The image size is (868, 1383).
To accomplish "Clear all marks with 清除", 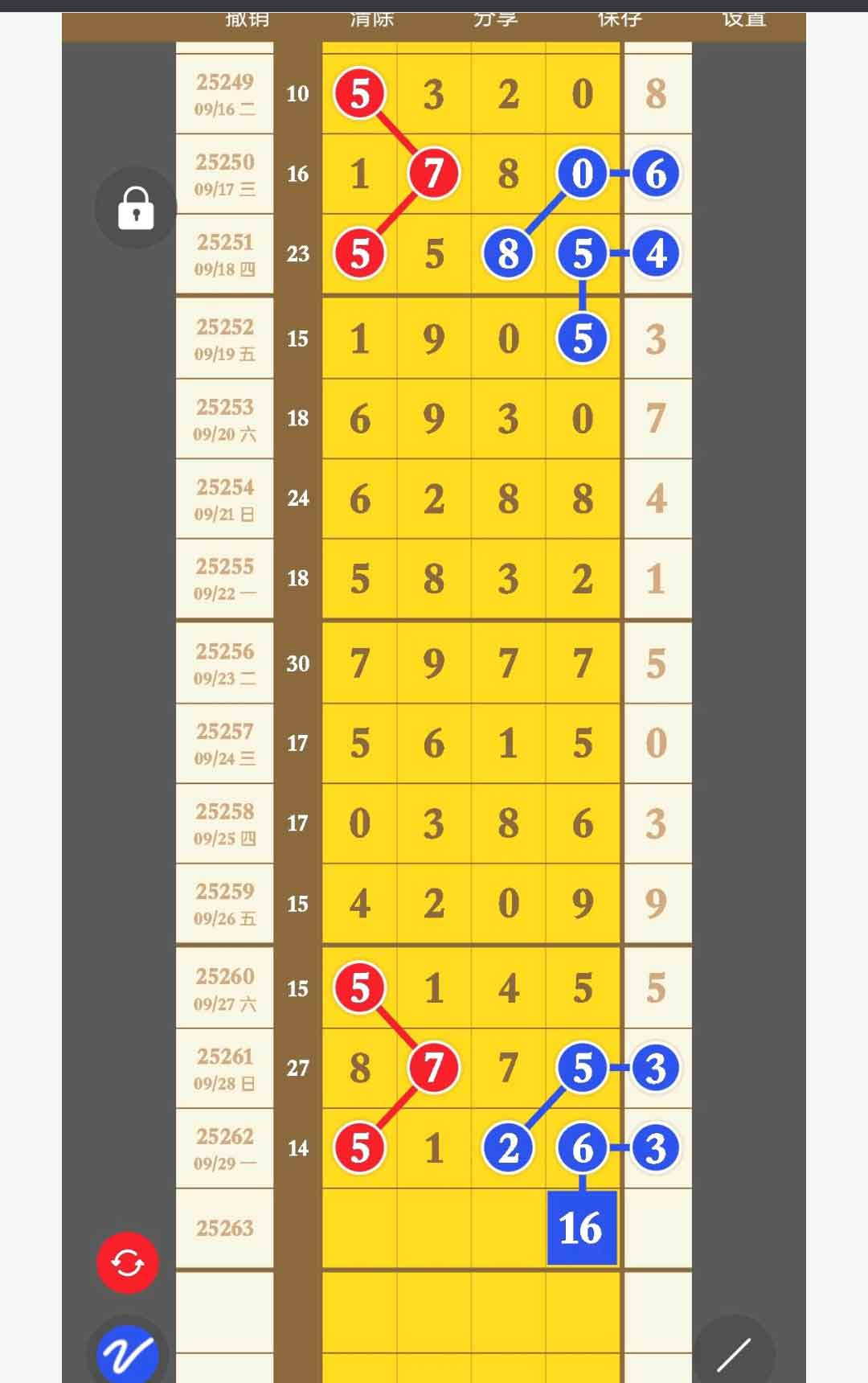I will click(371, 19).
